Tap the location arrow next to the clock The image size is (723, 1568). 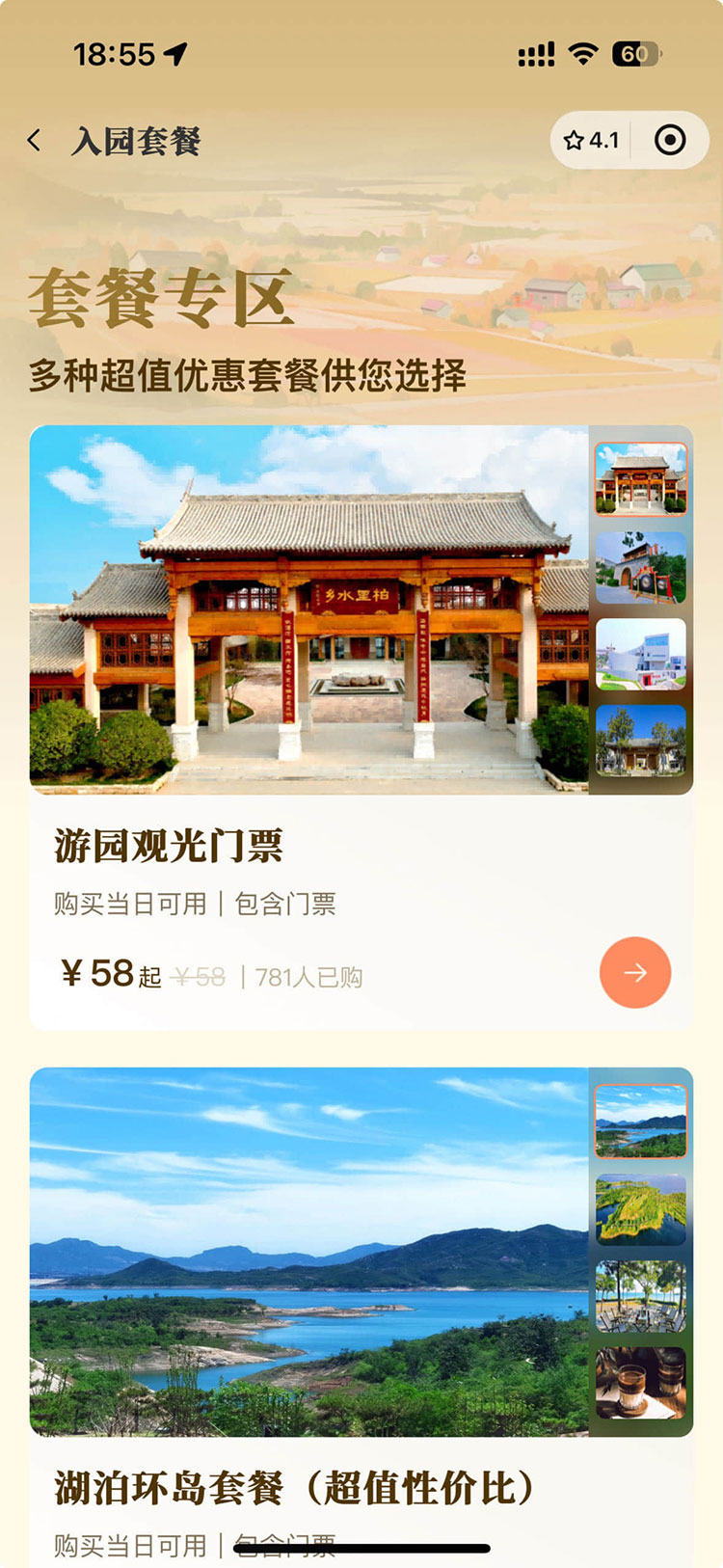click(174, 55)
